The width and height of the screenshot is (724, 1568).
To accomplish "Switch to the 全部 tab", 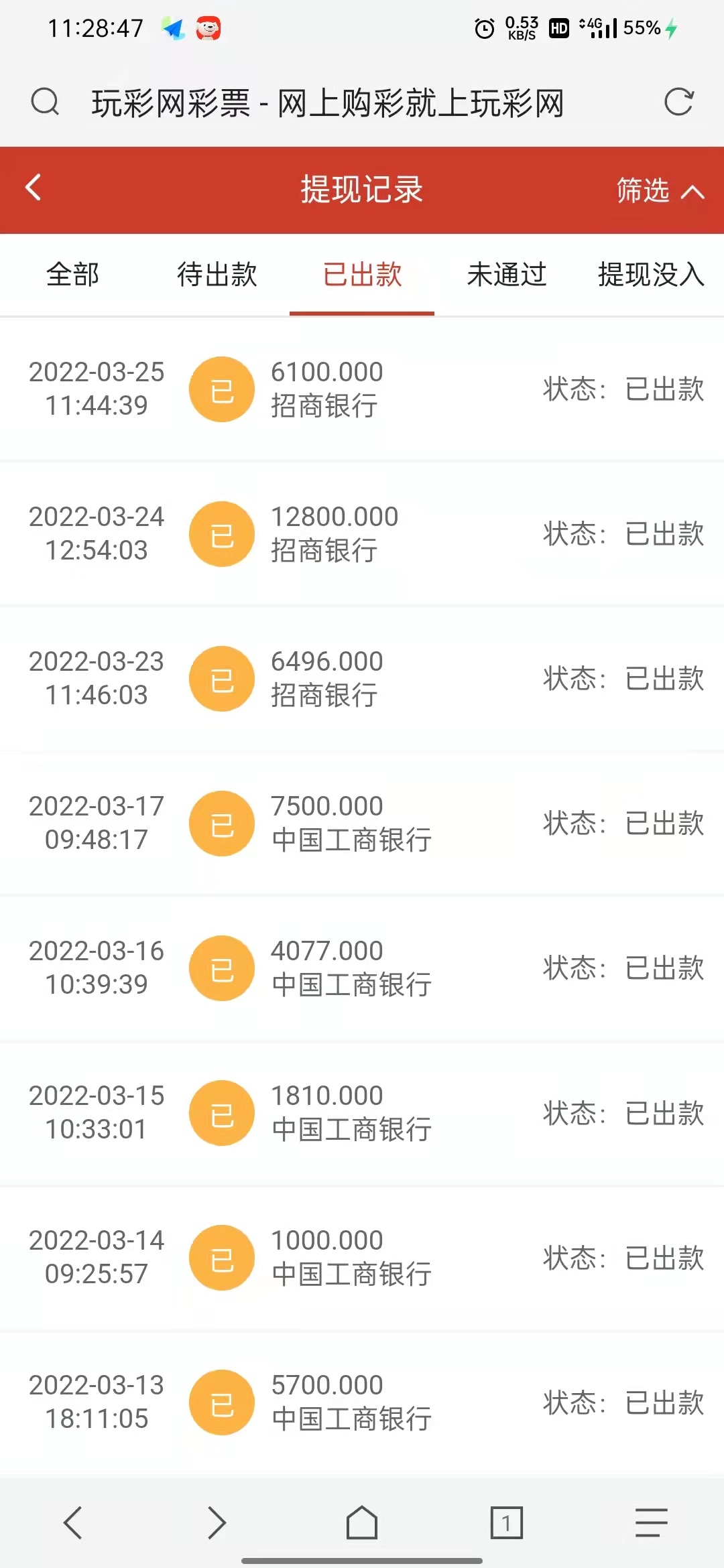I will pyautogui.click(x=72, y=275).
